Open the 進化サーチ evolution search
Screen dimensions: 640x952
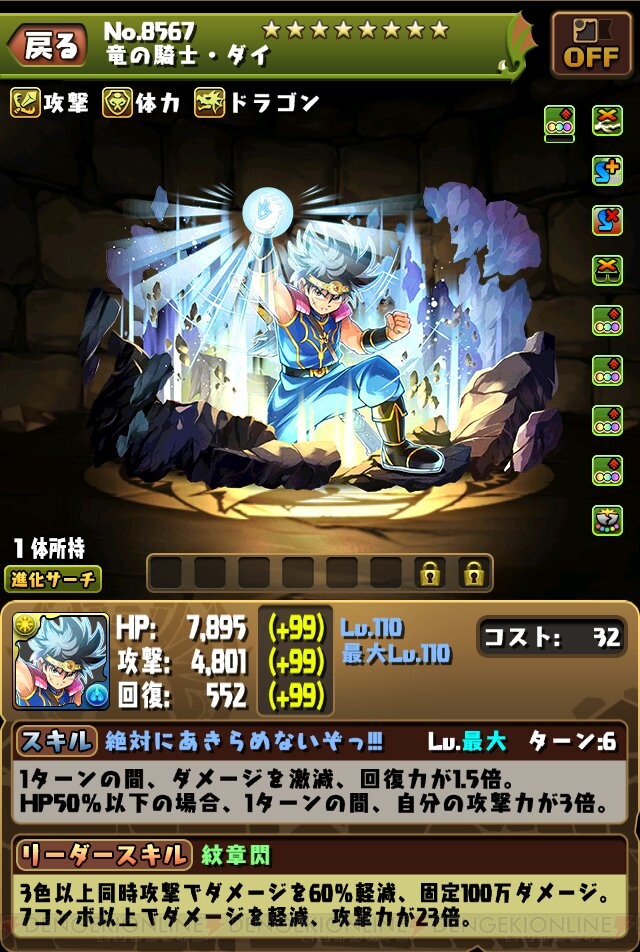click(x=54, y=578)
